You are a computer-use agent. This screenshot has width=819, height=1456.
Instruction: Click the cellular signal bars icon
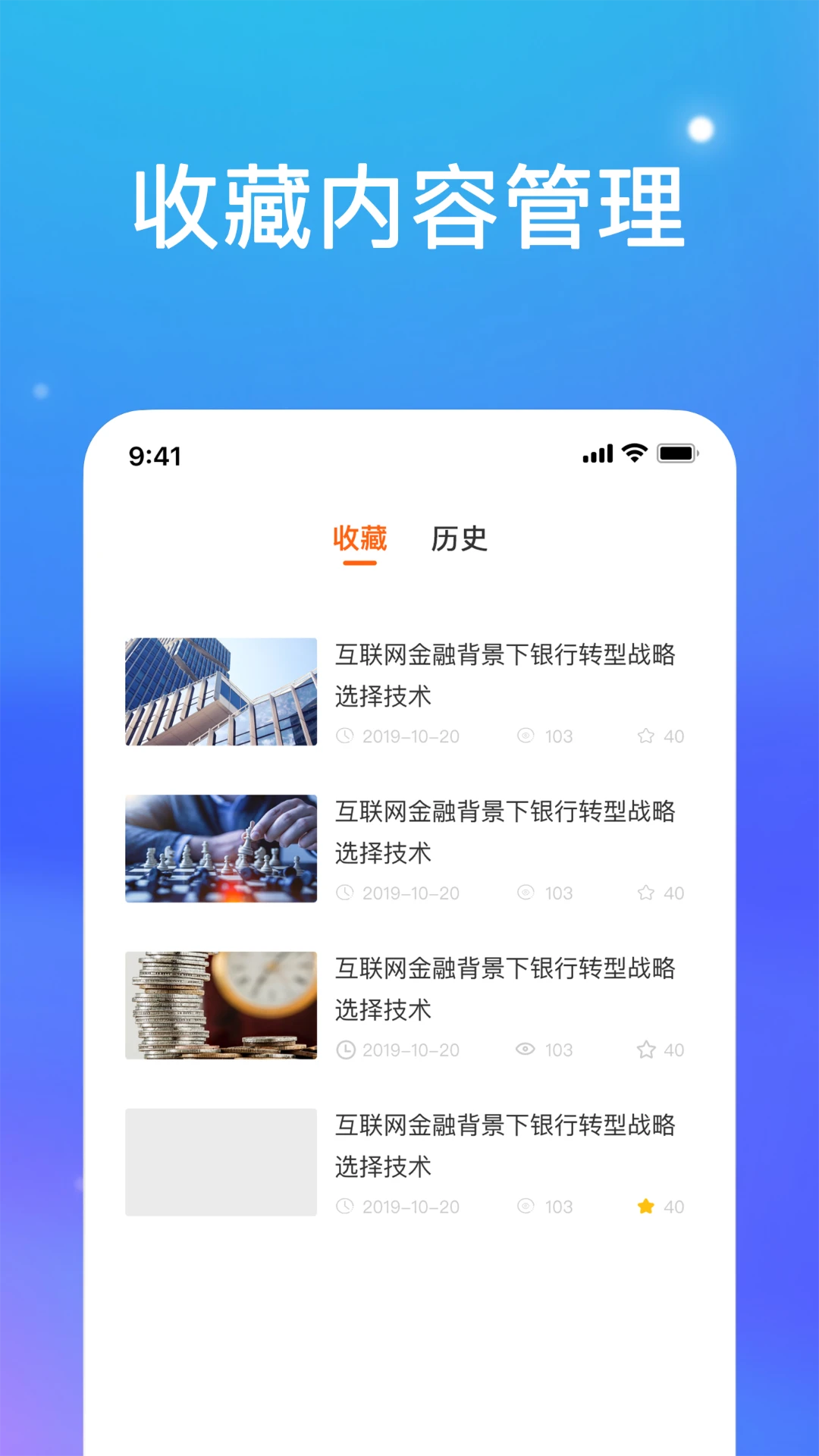click(598, 453)
